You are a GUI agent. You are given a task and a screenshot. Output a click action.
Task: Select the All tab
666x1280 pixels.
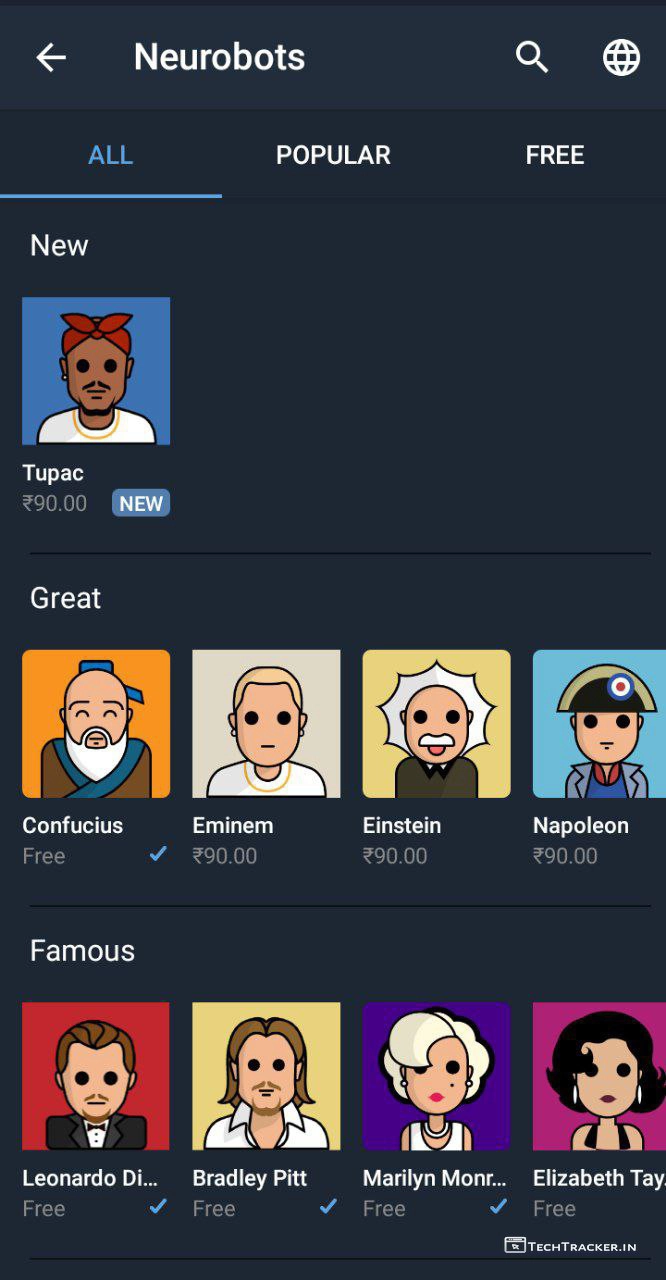[110, 155]
